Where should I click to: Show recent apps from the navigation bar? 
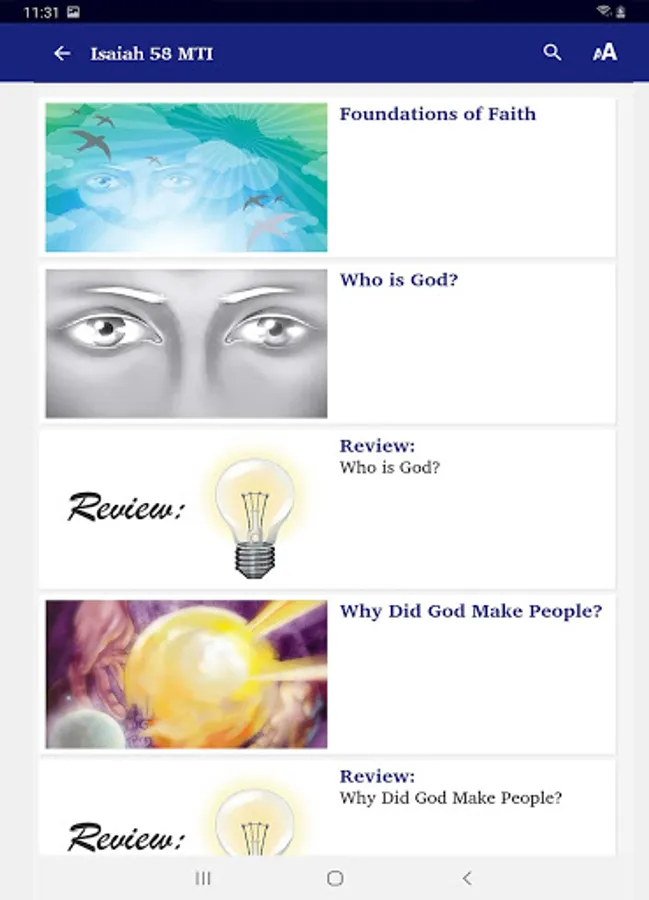(203, 878)
